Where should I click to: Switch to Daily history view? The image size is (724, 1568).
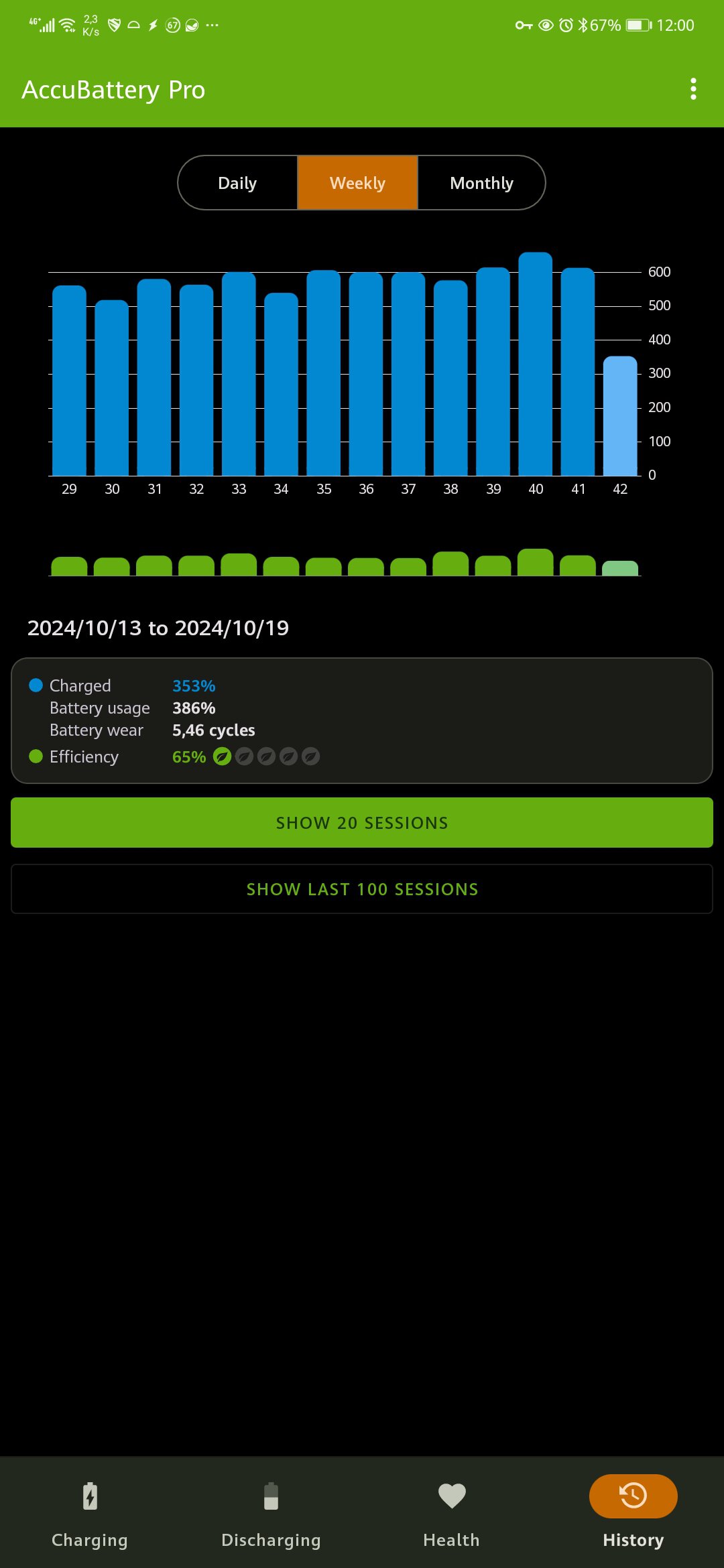tap(238, 183)
